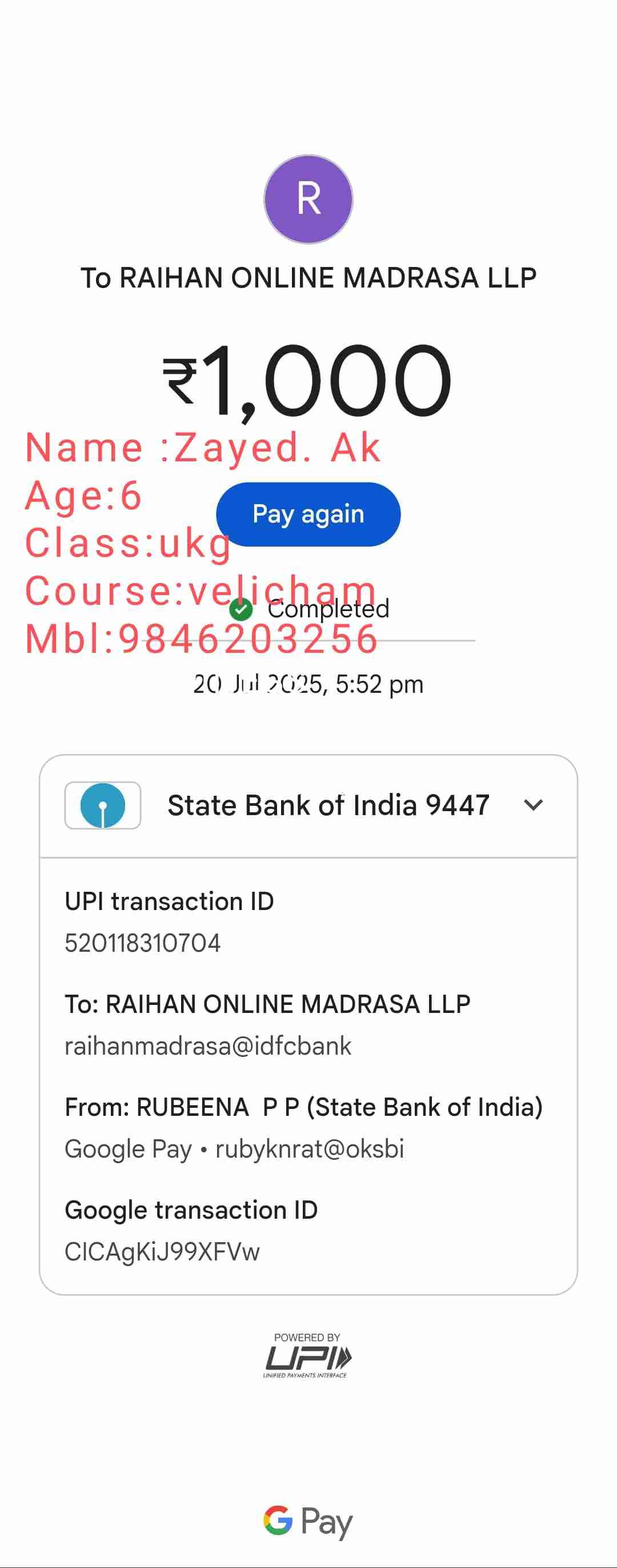
Task: Open the RAIHAN ONLINE MADRASA LLP recipient avatar
Action: [x=308, y=199]
